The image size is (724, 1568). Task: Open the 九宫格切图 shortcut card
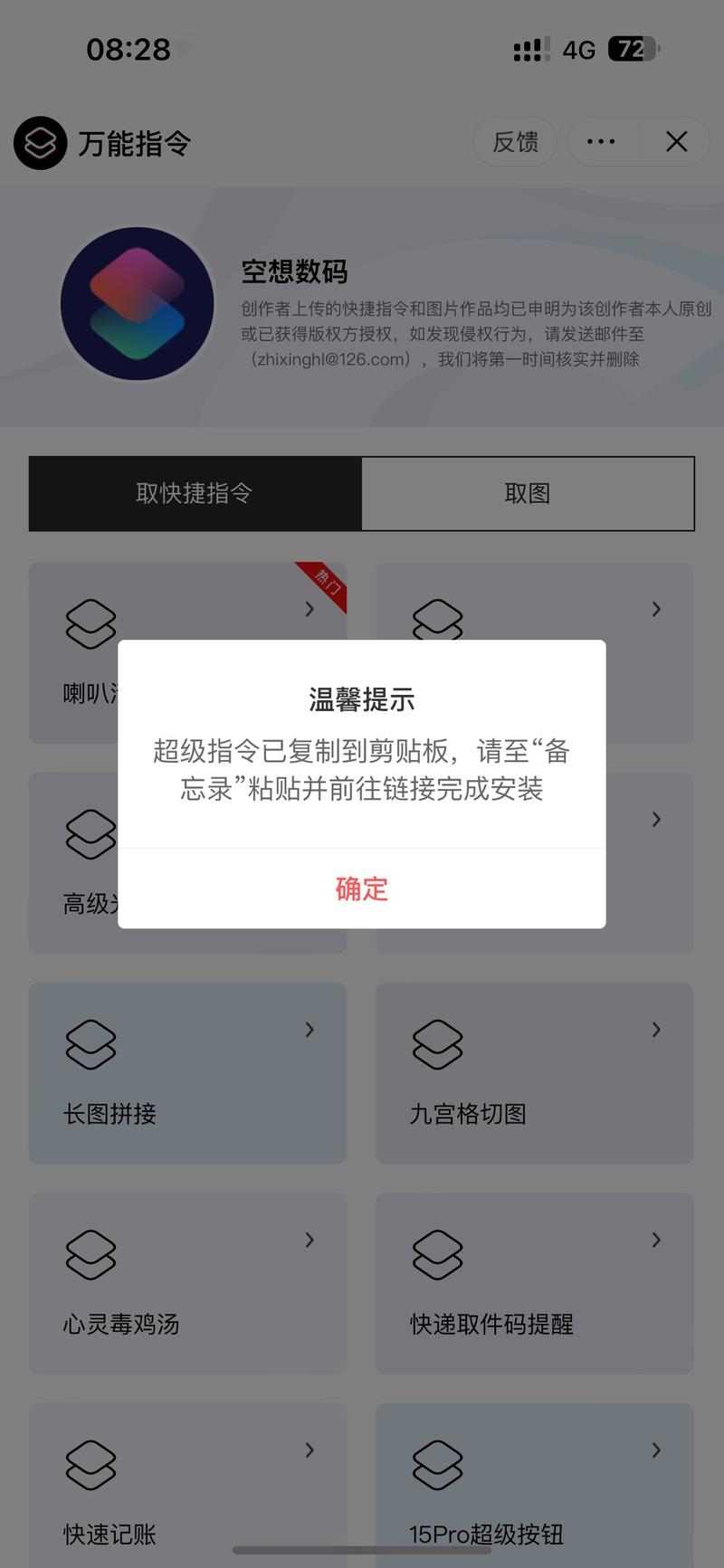(x=534, y=1072)
